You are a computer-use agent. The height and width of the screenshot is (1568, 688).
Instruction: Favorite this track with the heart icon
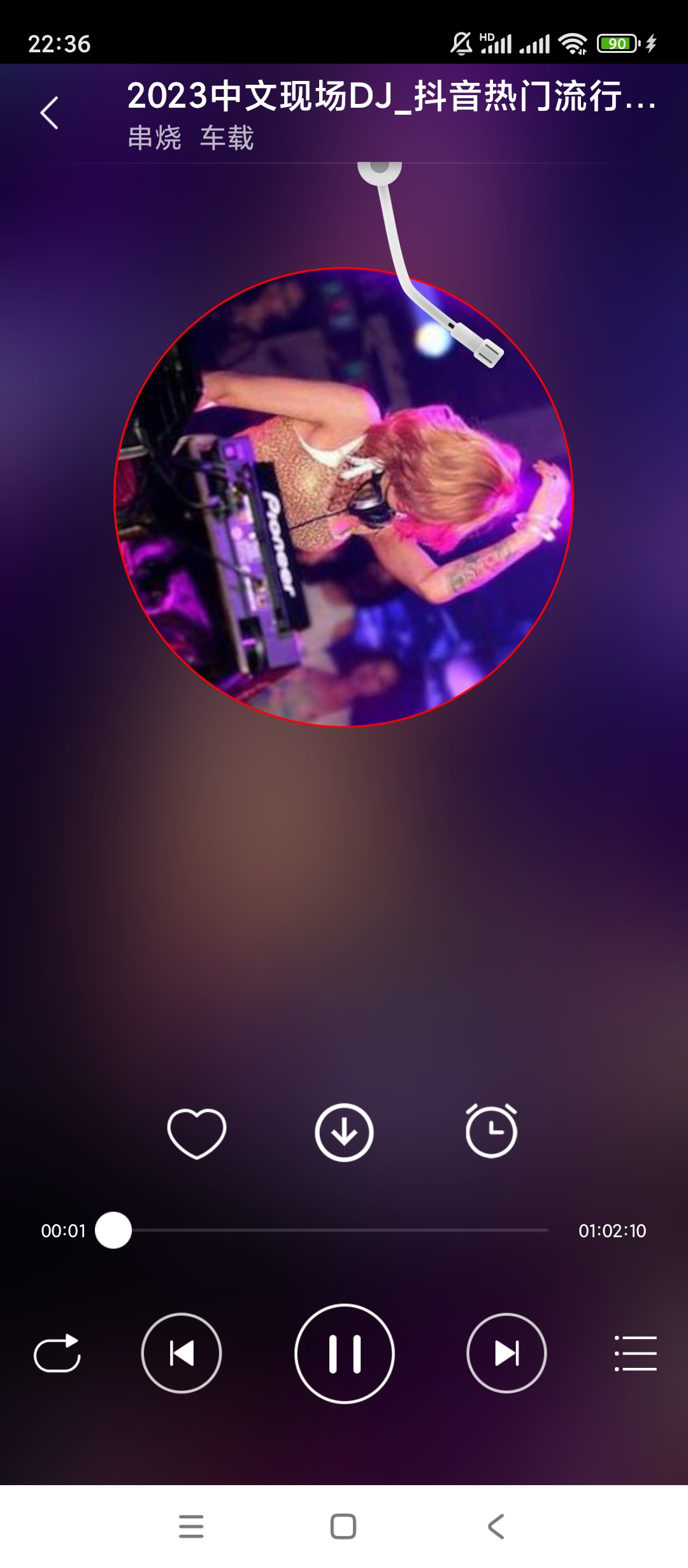196,1133
